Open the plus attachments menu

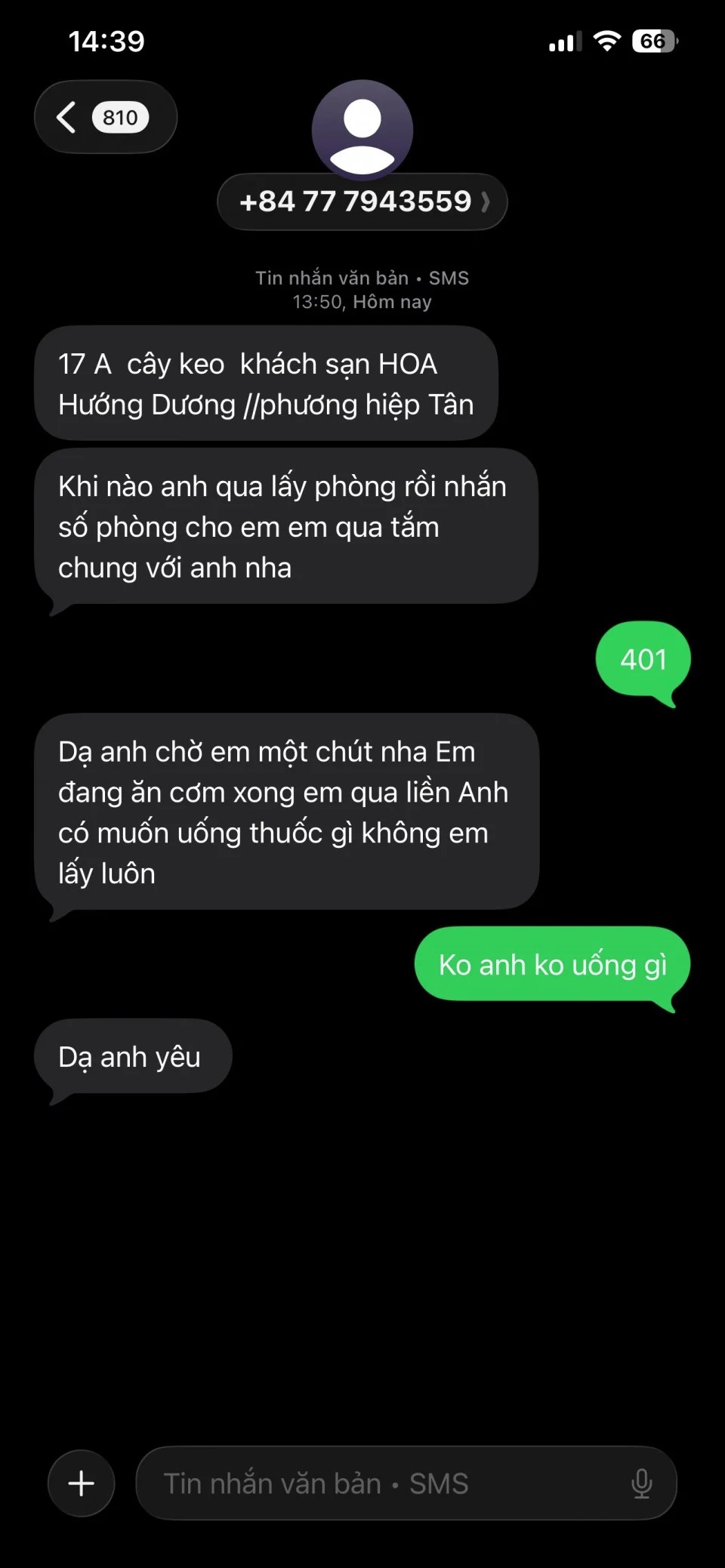click(82, 1483)
